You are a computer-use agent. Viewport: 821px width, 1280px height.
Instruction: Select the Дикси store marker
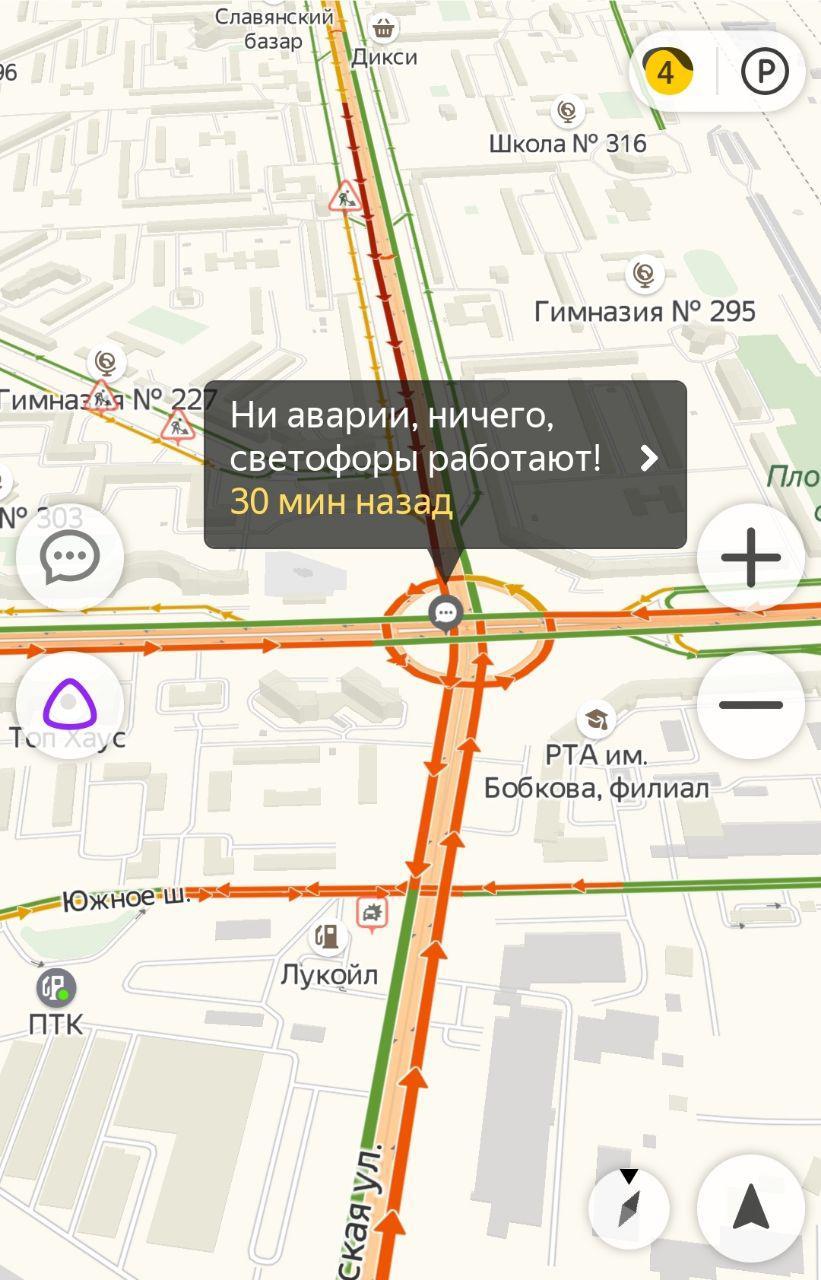click(382, 27)
